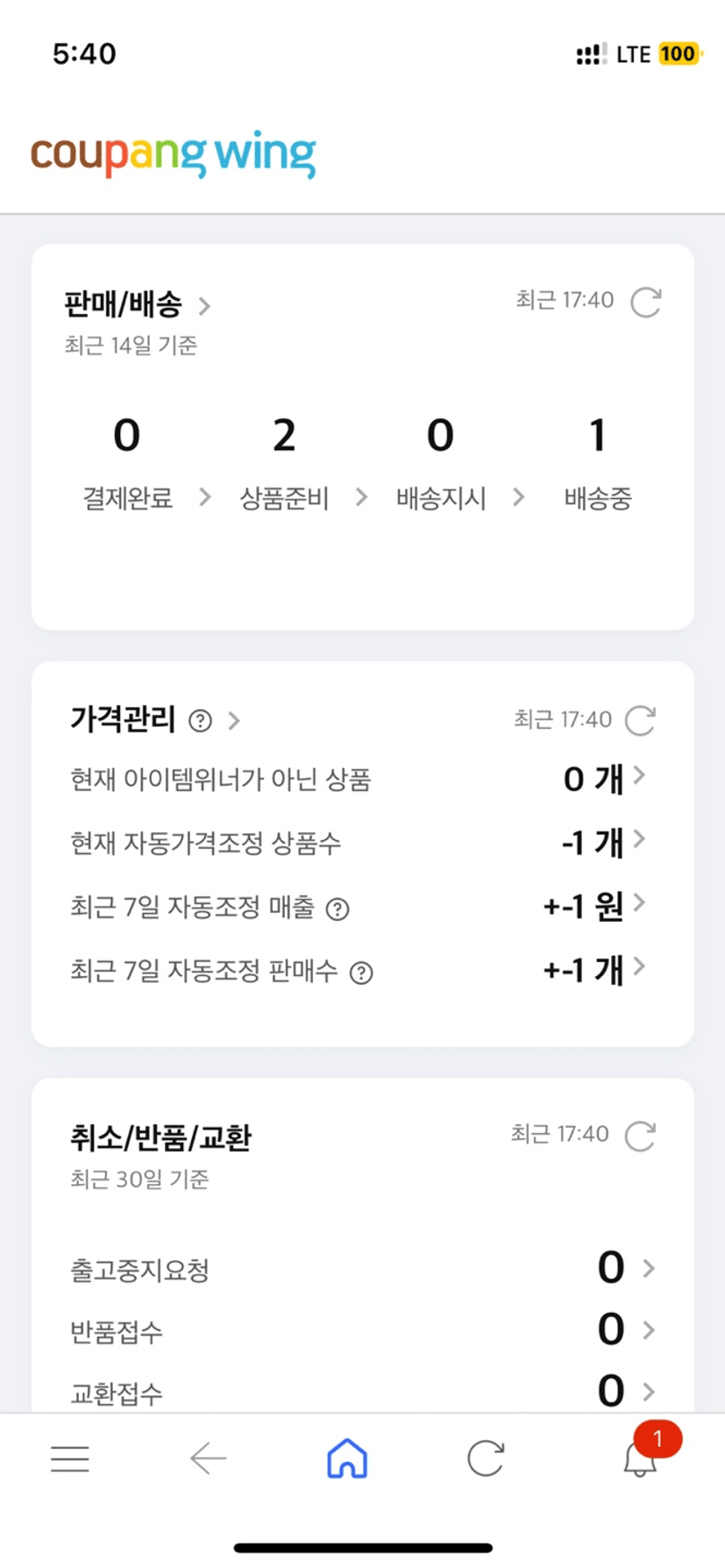Open the 가격관리 section

click(123, 720)
